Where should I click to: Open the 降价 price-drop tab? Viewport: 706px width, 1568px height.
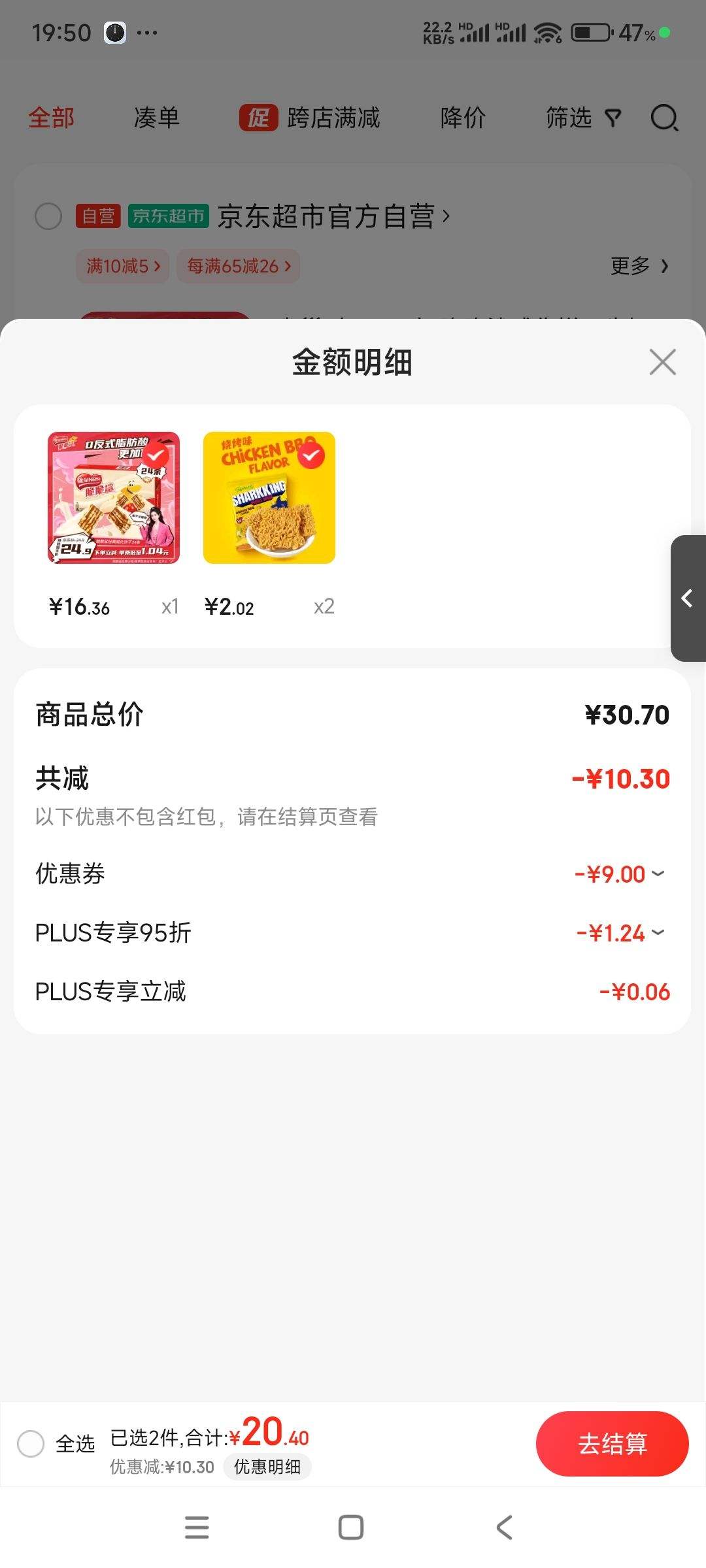point(462,118)
